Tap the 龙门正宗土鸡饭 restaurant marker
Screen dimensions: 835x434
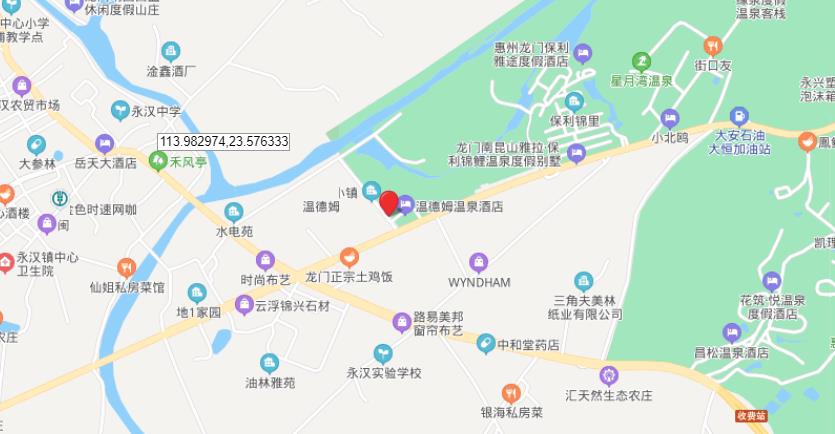click(x=348, y=257)
